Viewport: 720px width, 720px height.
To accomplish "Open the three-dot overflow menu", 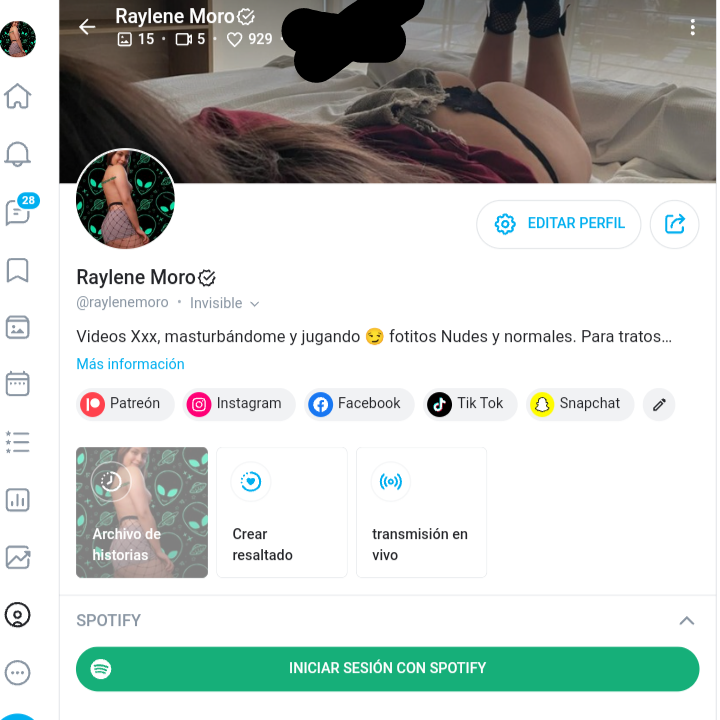I will point(692,27).
